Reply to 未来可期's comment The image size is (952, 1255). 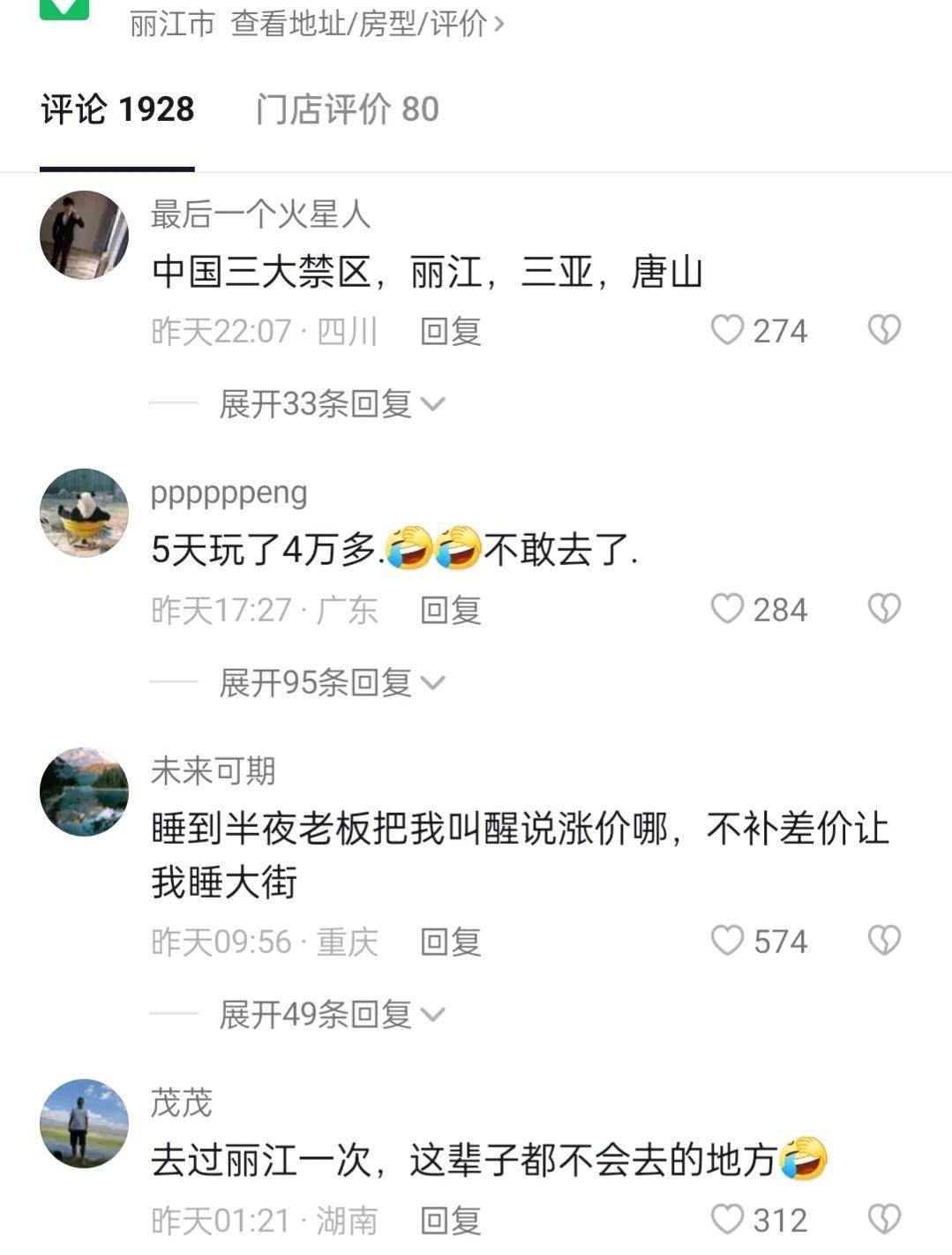coord(450,942)
